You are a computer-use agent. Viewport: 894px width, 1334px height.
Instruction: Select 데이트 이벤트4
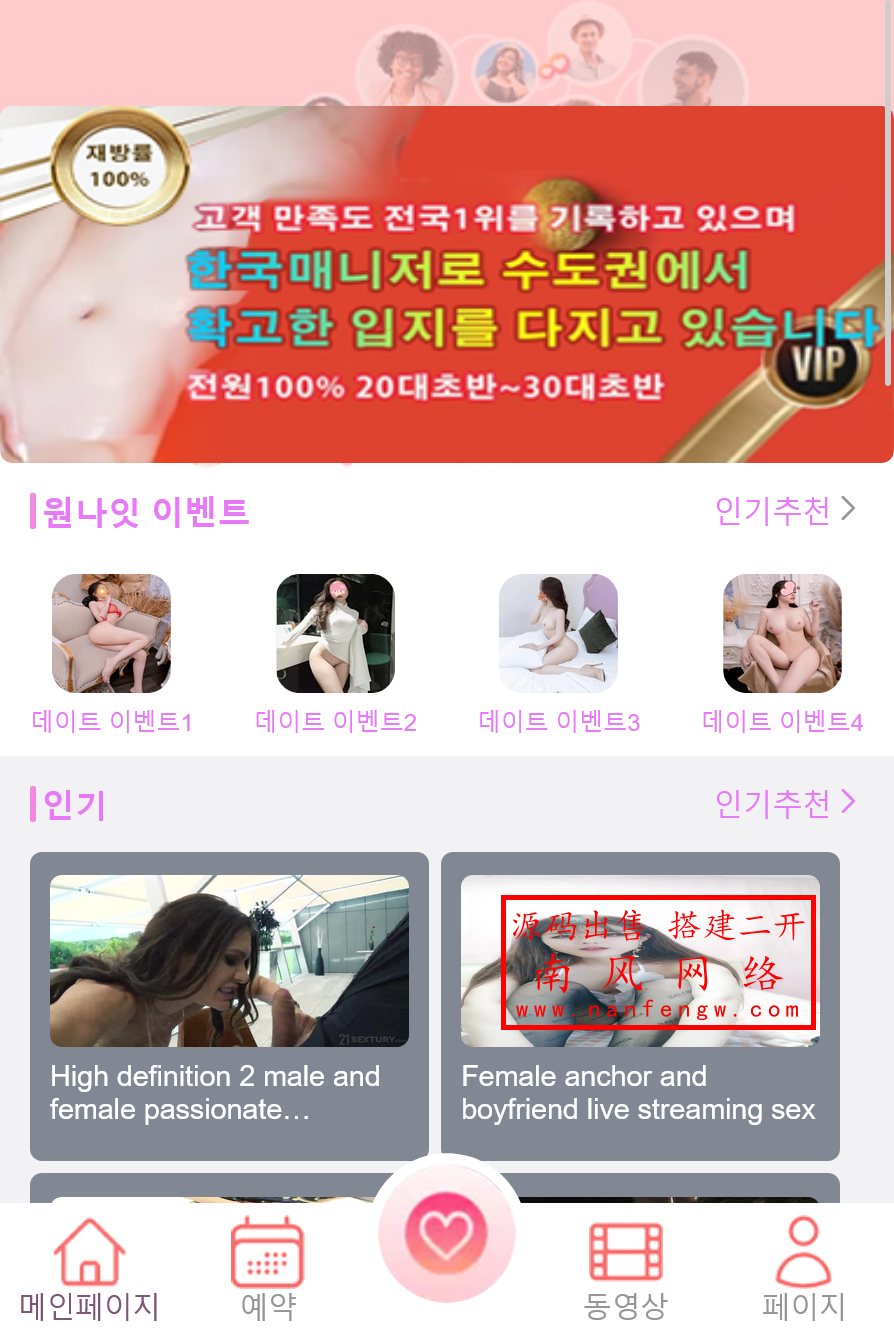coord(782,651)
